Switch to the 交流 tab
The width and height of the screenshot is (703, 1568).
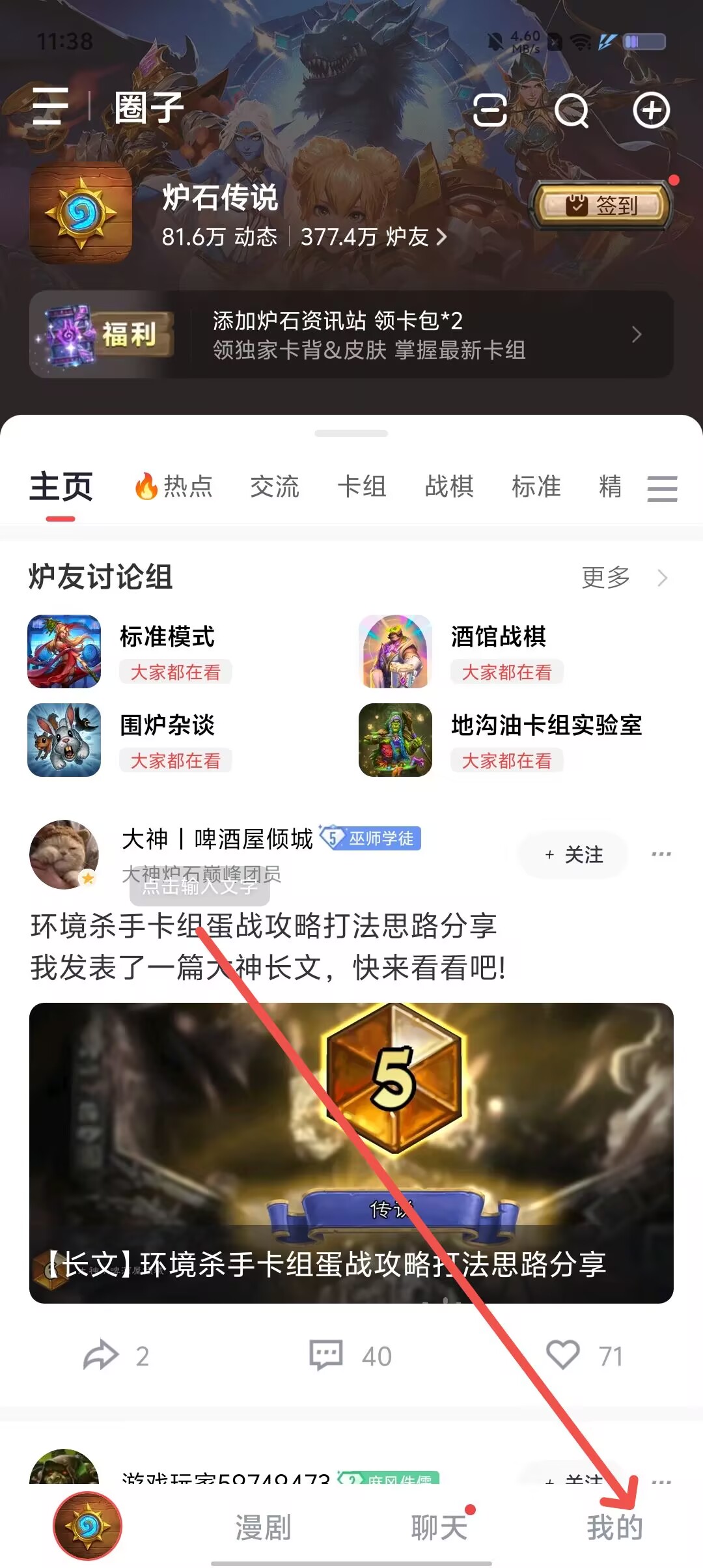pyautogui.click(x=275, y=486)
